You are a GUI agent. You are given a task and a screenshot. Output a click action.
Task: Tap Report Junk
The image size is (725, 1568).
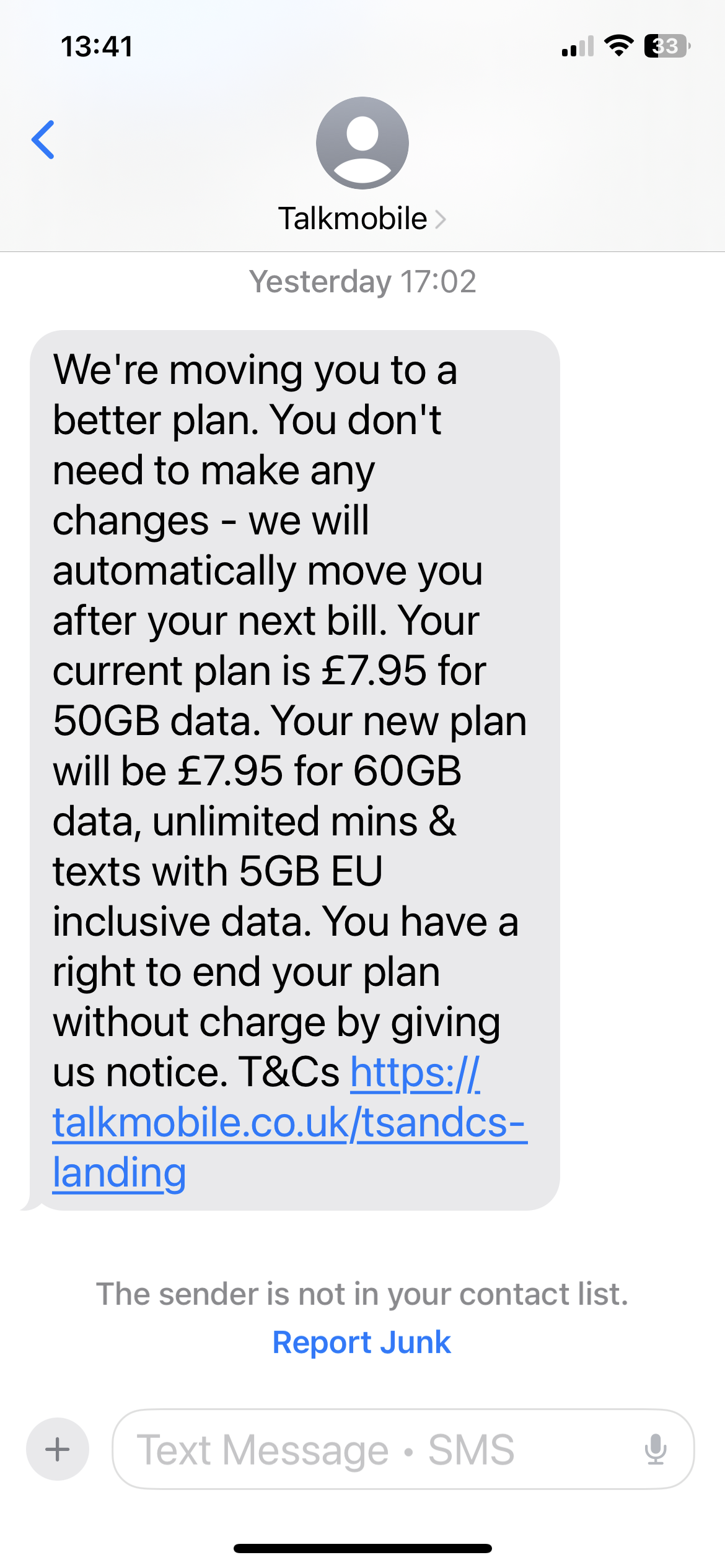pyautogui.click(x=362, y=1343)
